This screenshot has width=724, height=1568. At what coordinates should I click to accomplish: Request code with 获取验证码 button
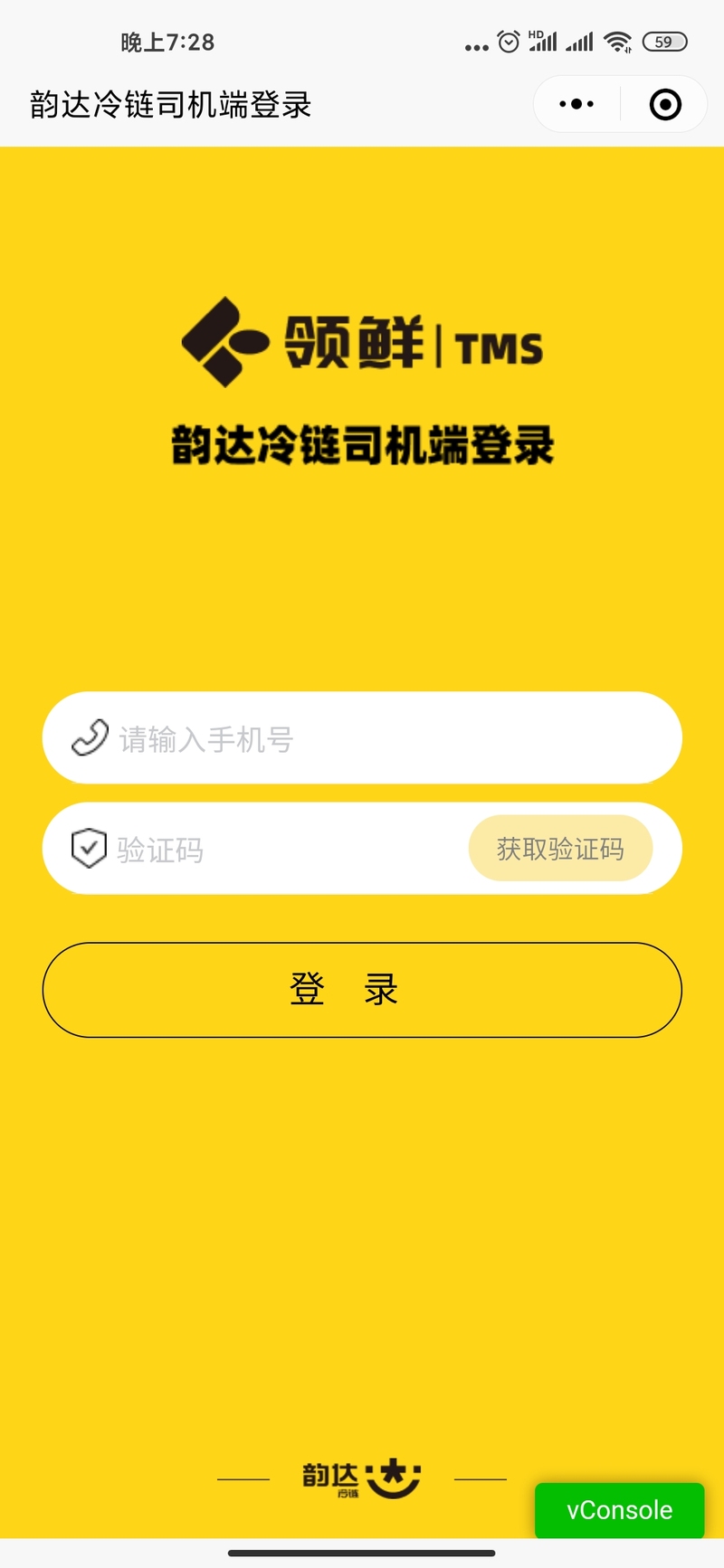pyautogui.click(x=560, y=849)
